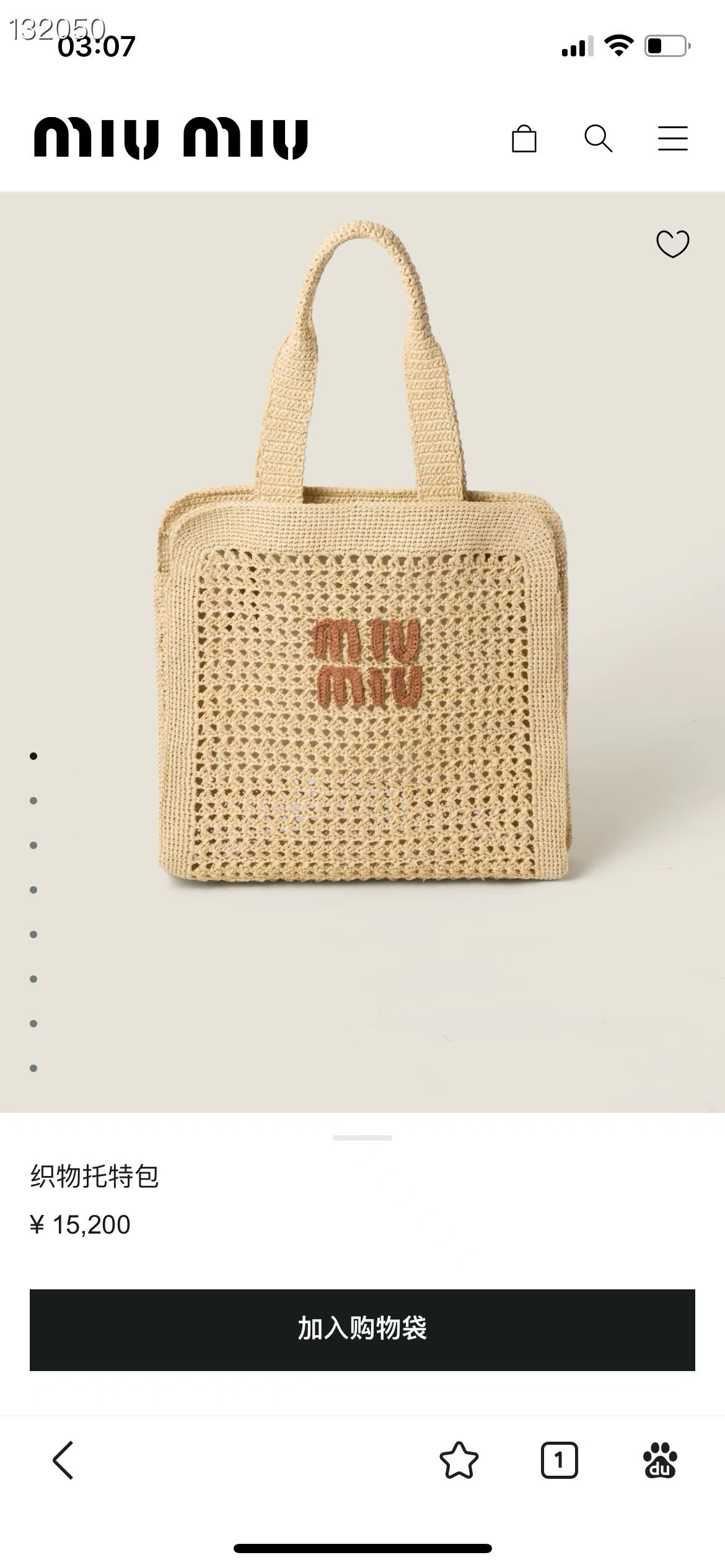
Task: Go back in the browser
Action: (63, 1460)
